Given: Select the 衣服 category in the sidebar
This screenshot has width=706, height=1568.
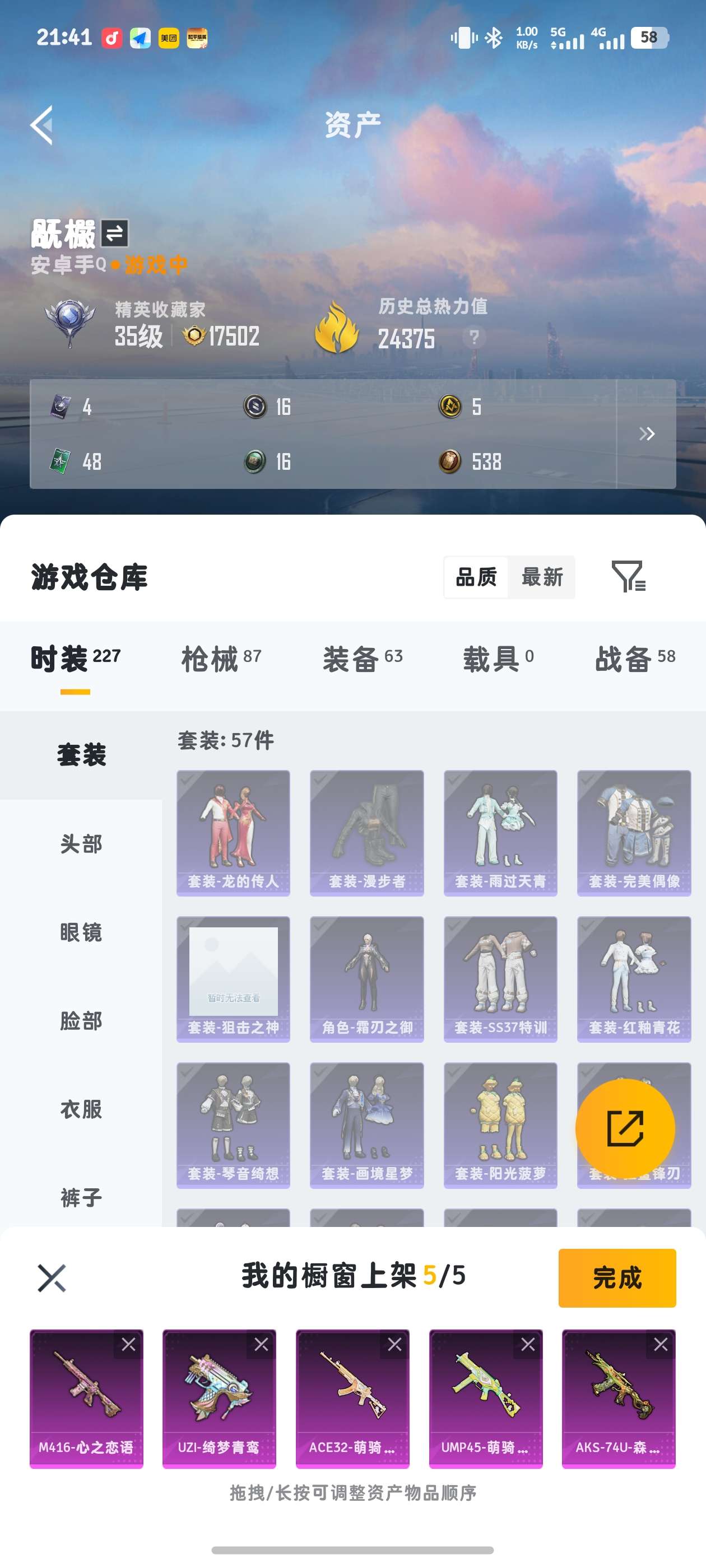Looking at the screenshot, I should (x=81, y=1109).
